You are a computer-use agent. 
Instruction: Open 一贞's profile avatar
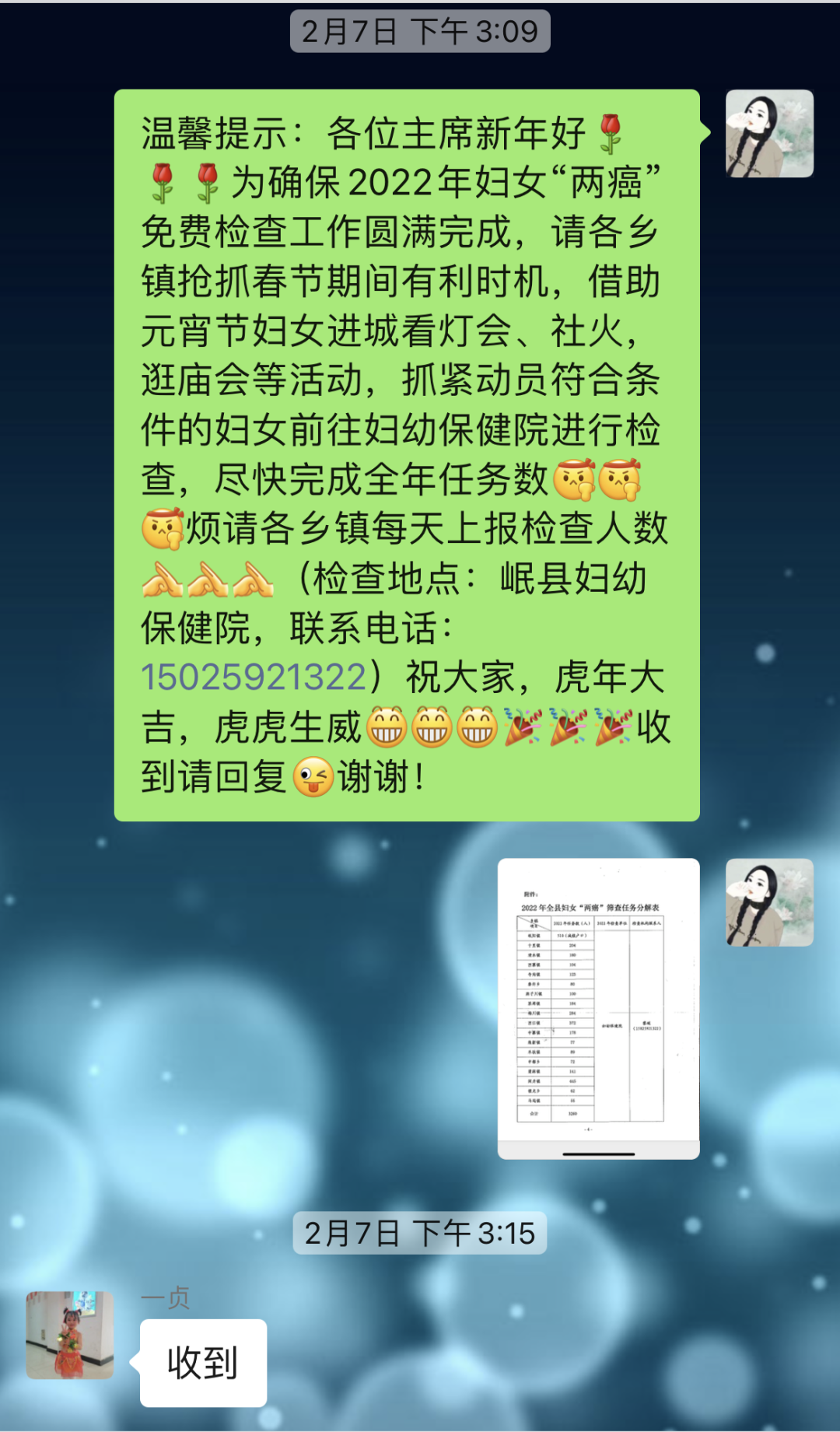(x=70, y=1335)
